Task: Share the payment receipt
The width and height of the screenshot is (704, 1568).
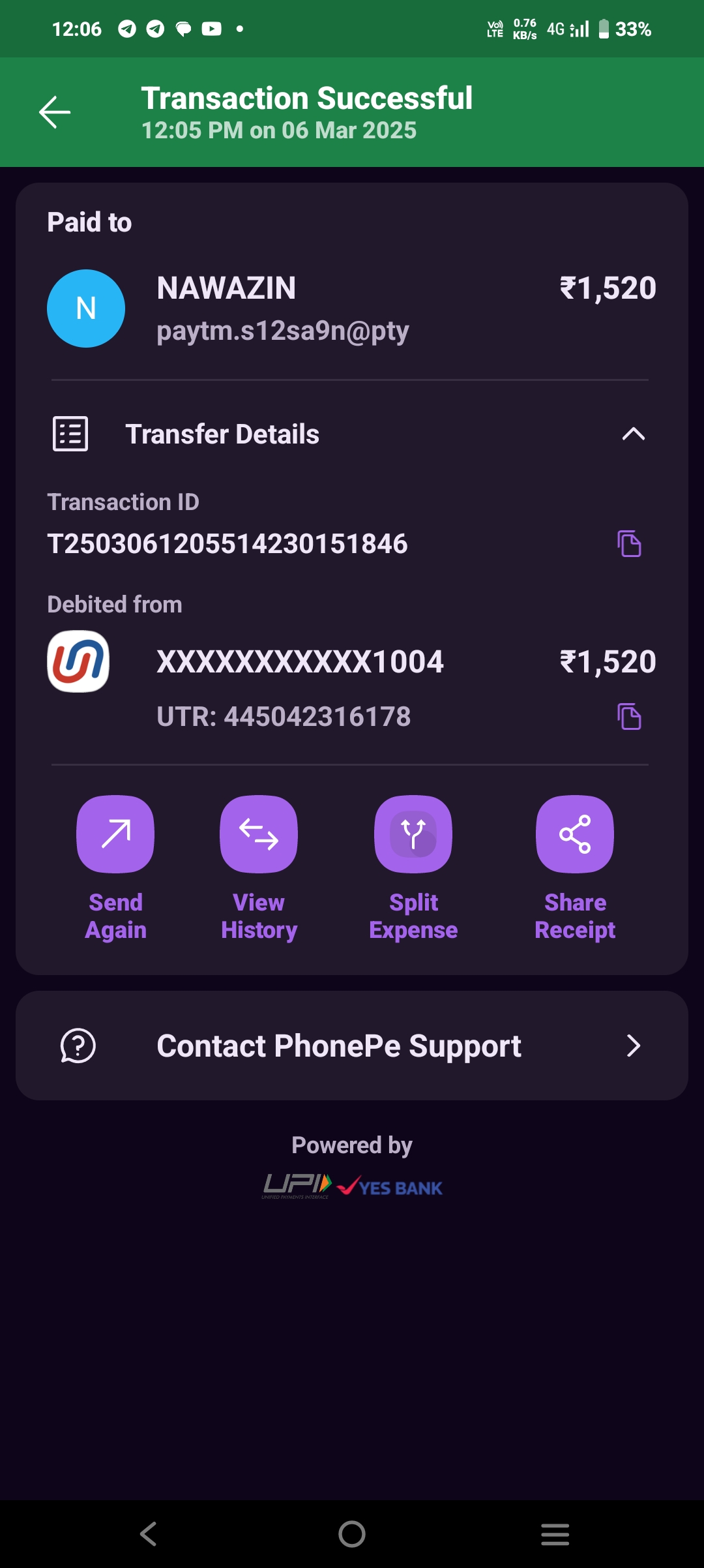Action: (x=574, y=834)
